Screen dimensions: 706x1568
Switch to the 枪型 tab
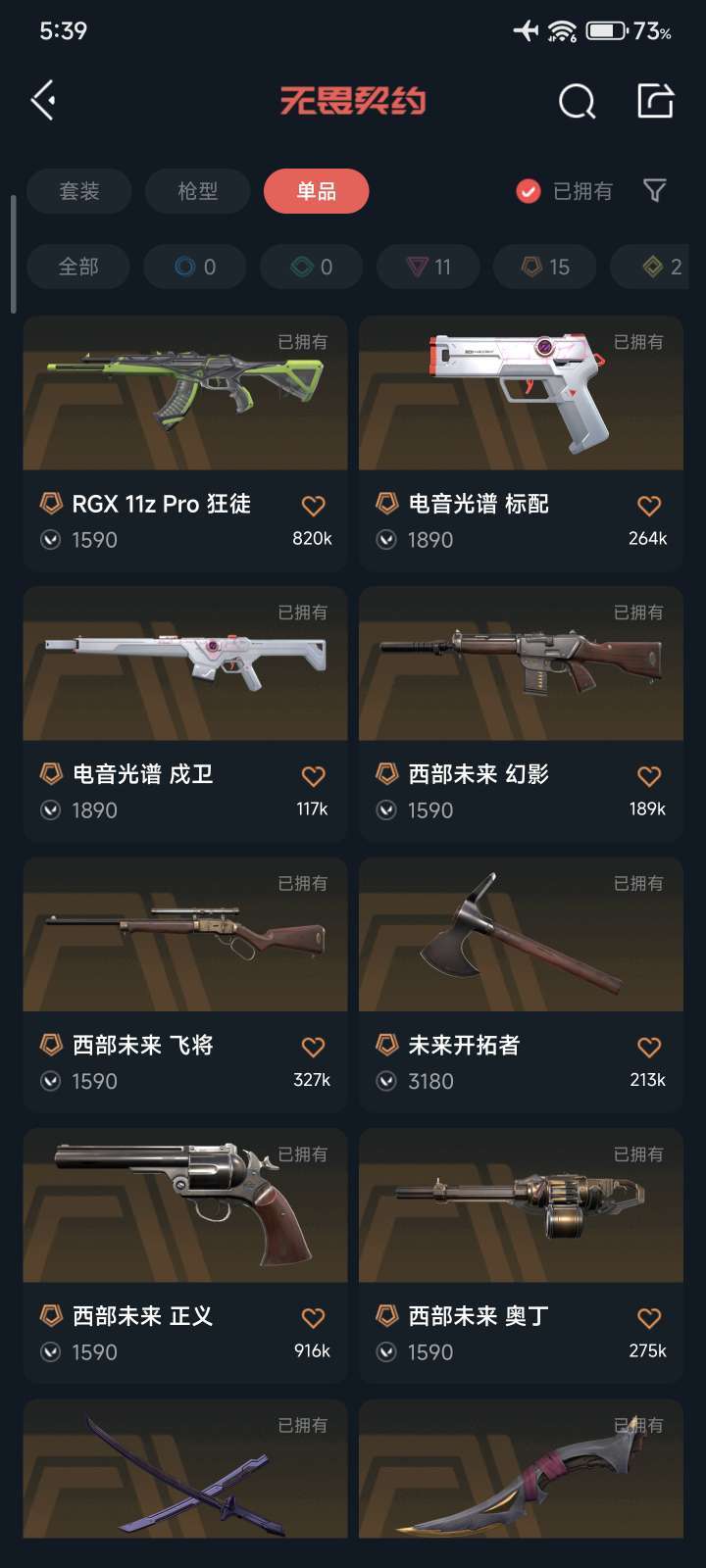[197, 191]
